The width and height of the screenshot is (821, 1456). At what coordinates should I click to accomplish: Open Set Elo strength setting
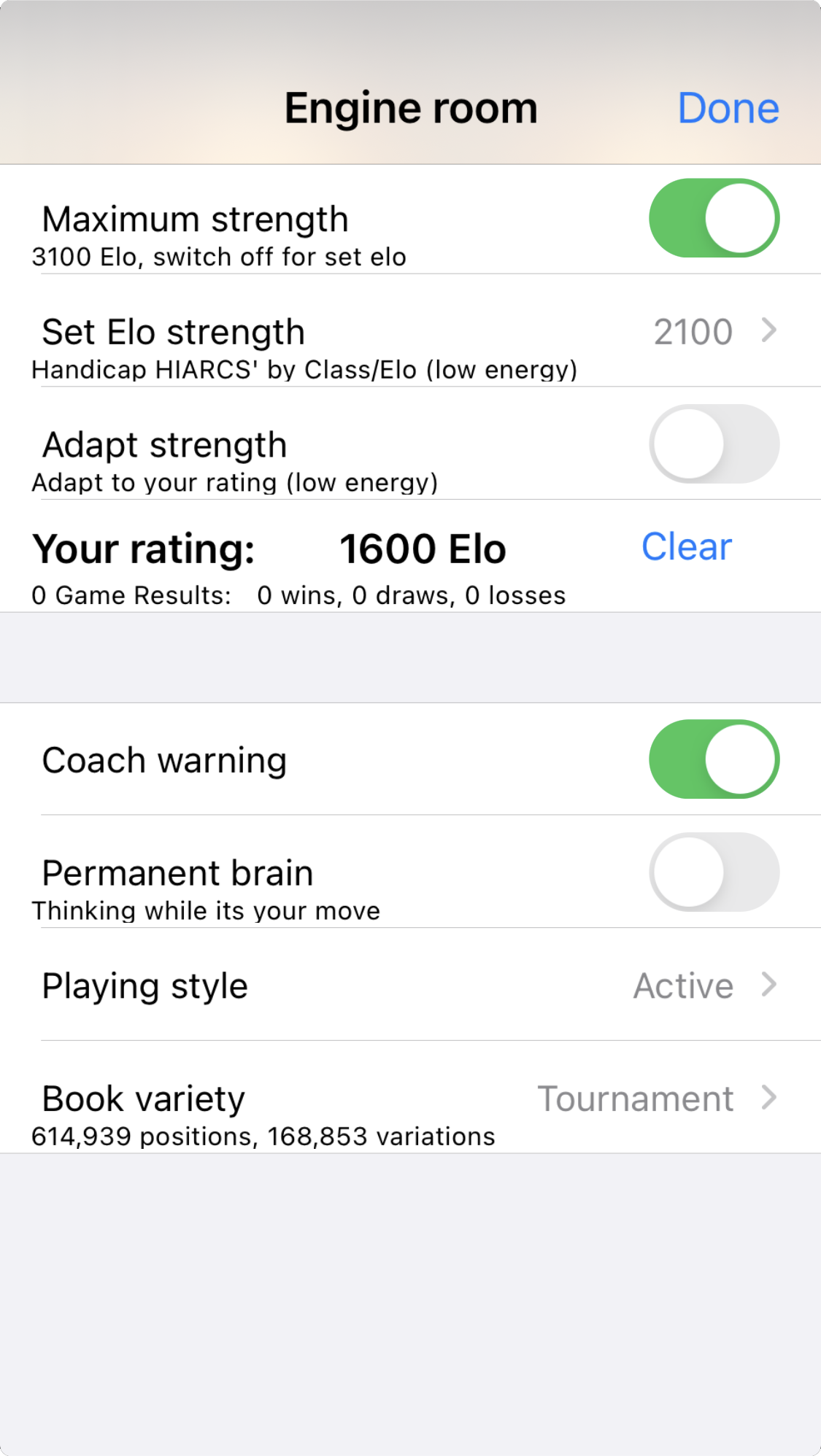pyautogui.click(x=410, y=333)
